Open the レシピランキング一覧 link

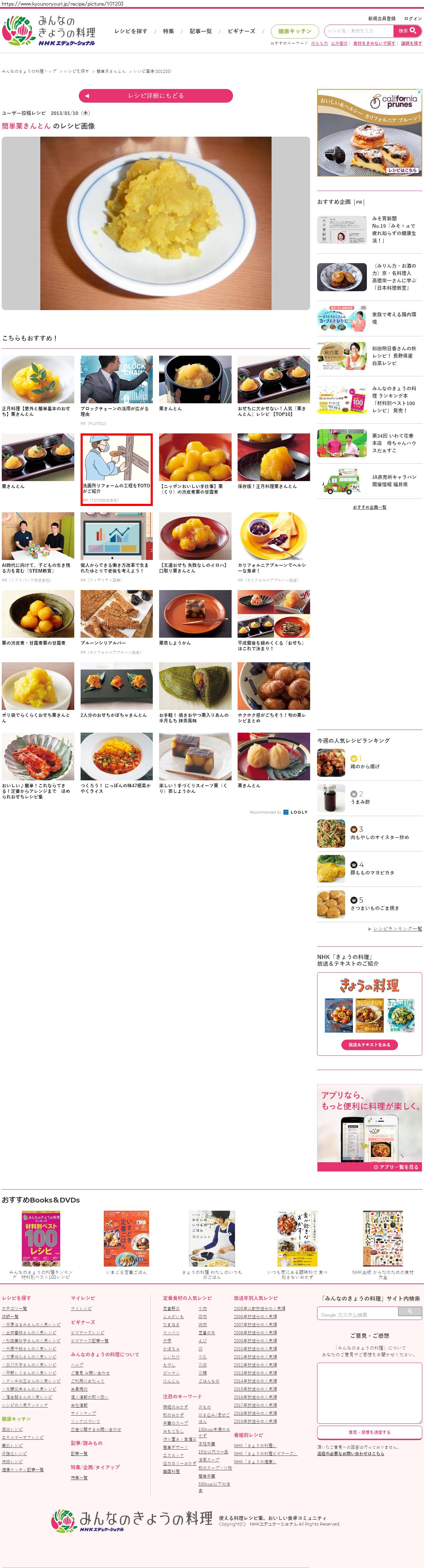[397, 928]
